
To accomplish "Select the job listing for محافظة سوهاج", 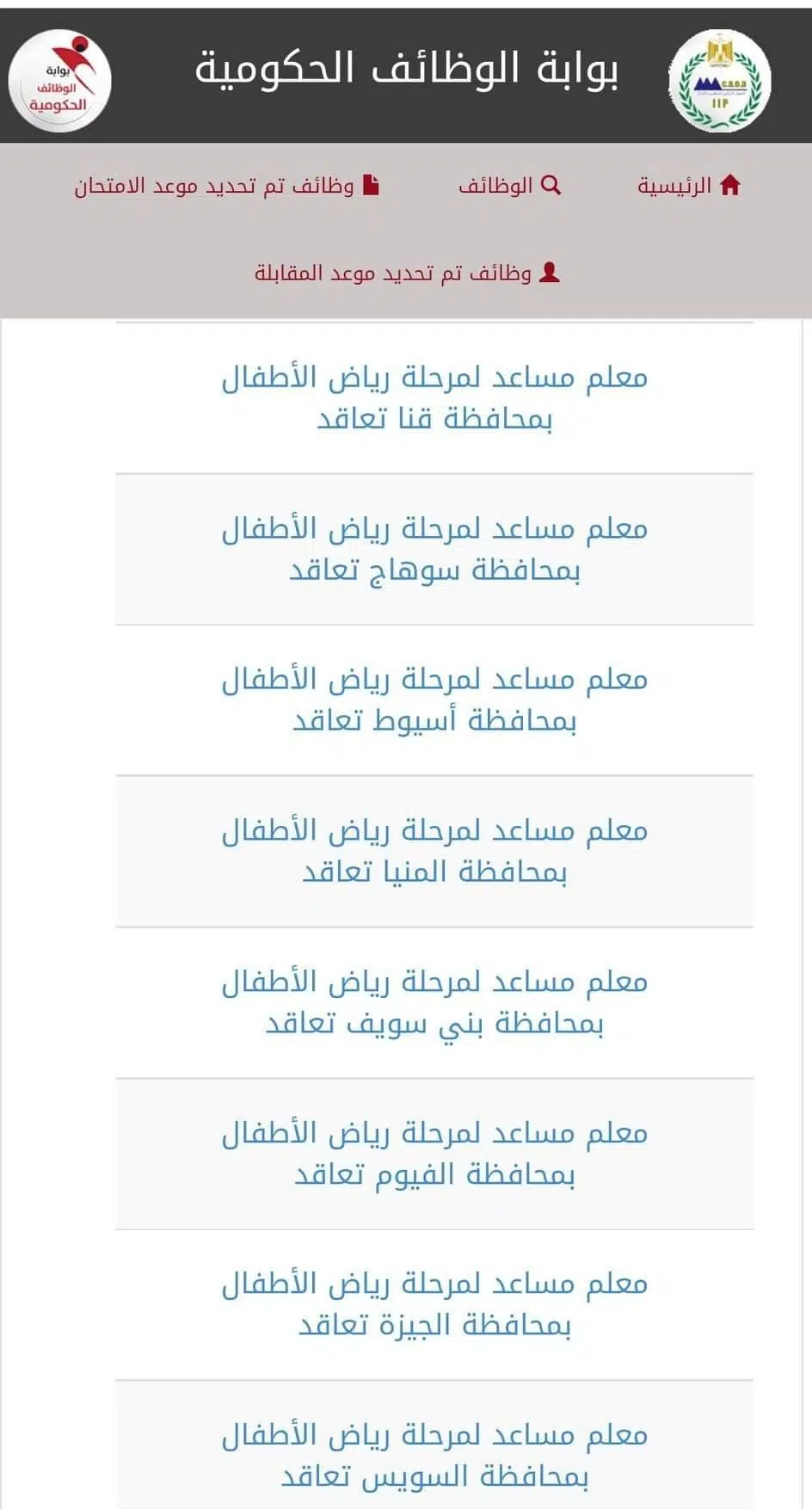I will tap(434, 549).
